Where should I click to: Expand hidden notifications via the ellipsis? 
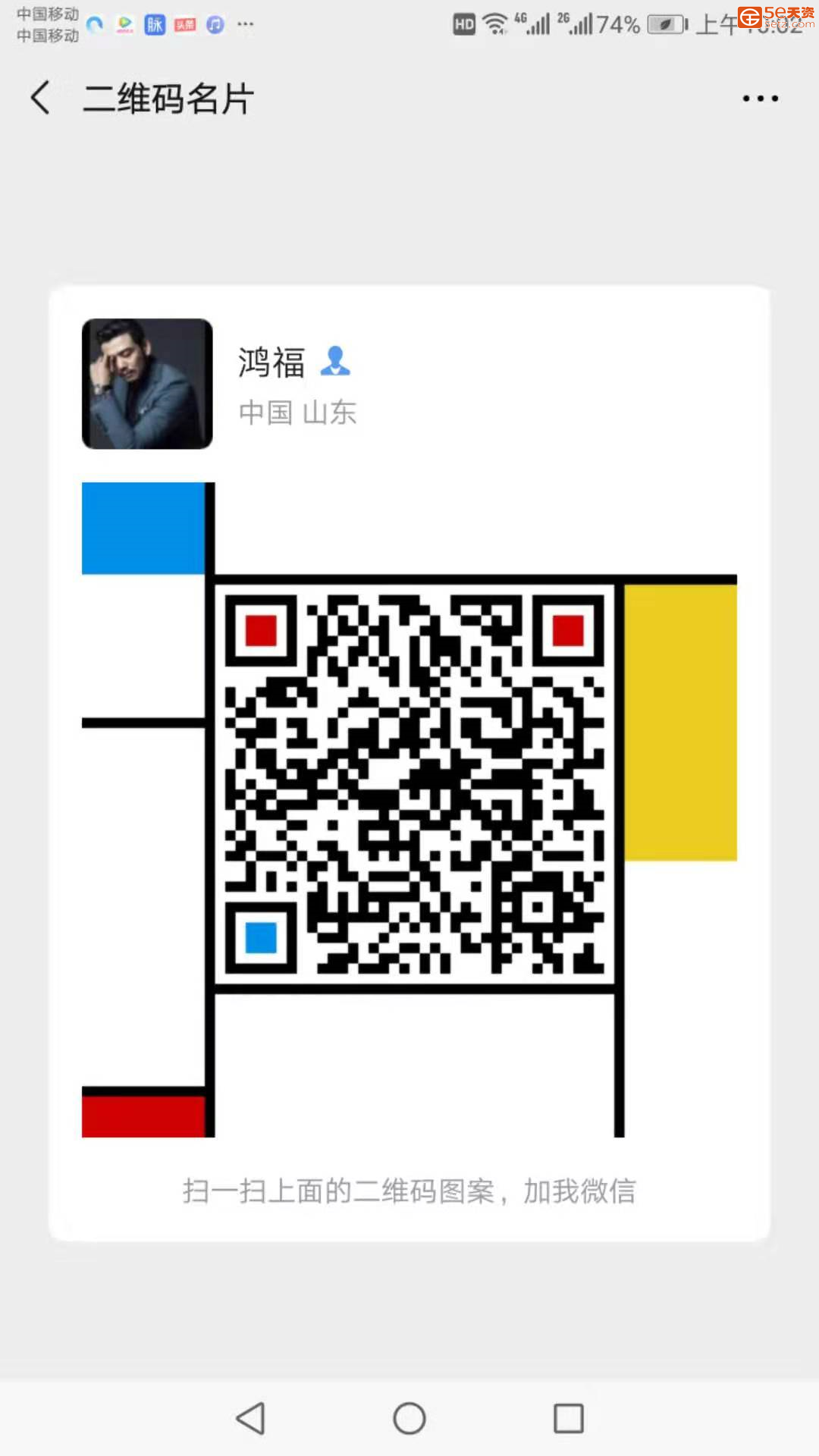pyautogui.click(x=246, y=24)
